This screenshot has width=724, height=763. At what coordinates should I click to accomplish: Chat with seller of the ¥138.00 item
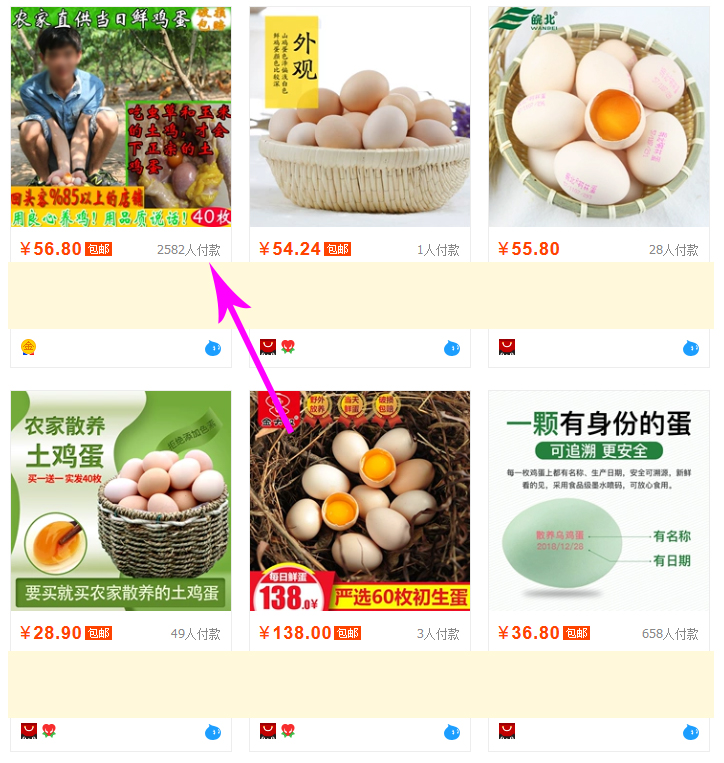coord(452,732)
